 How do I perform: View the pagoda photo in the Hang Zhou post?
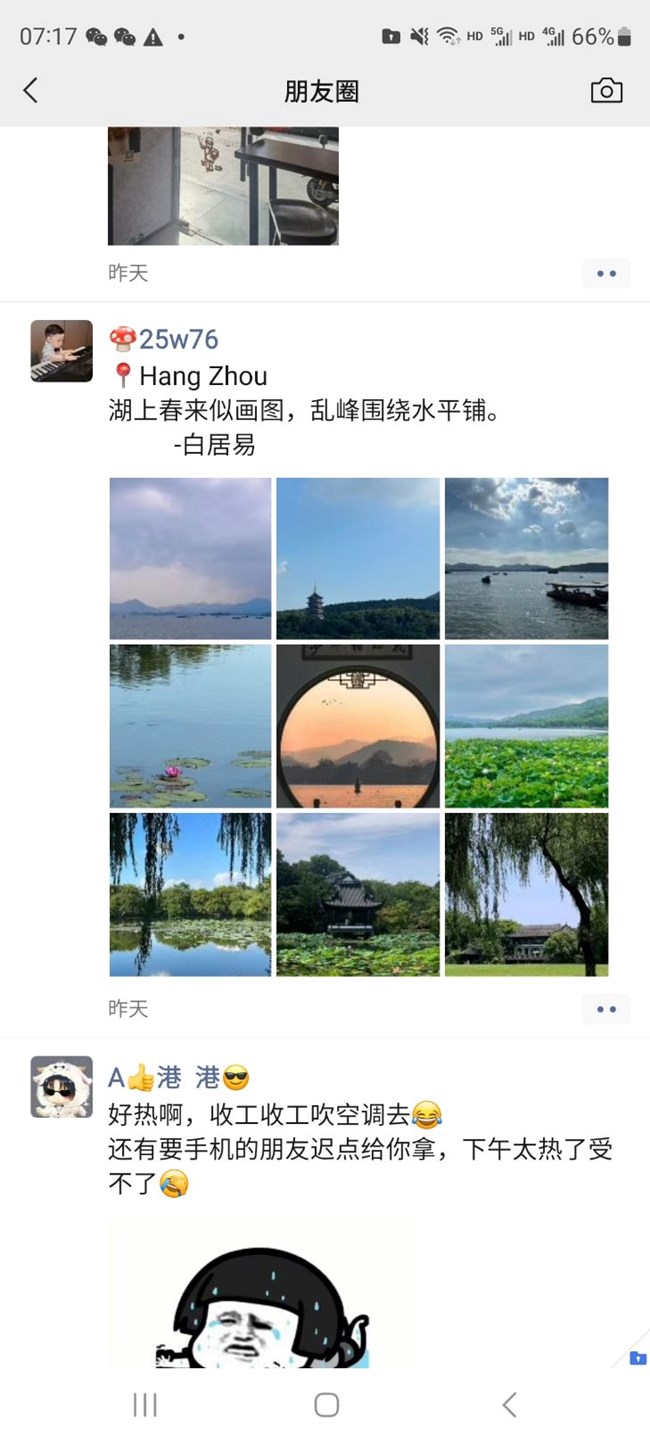357,558
